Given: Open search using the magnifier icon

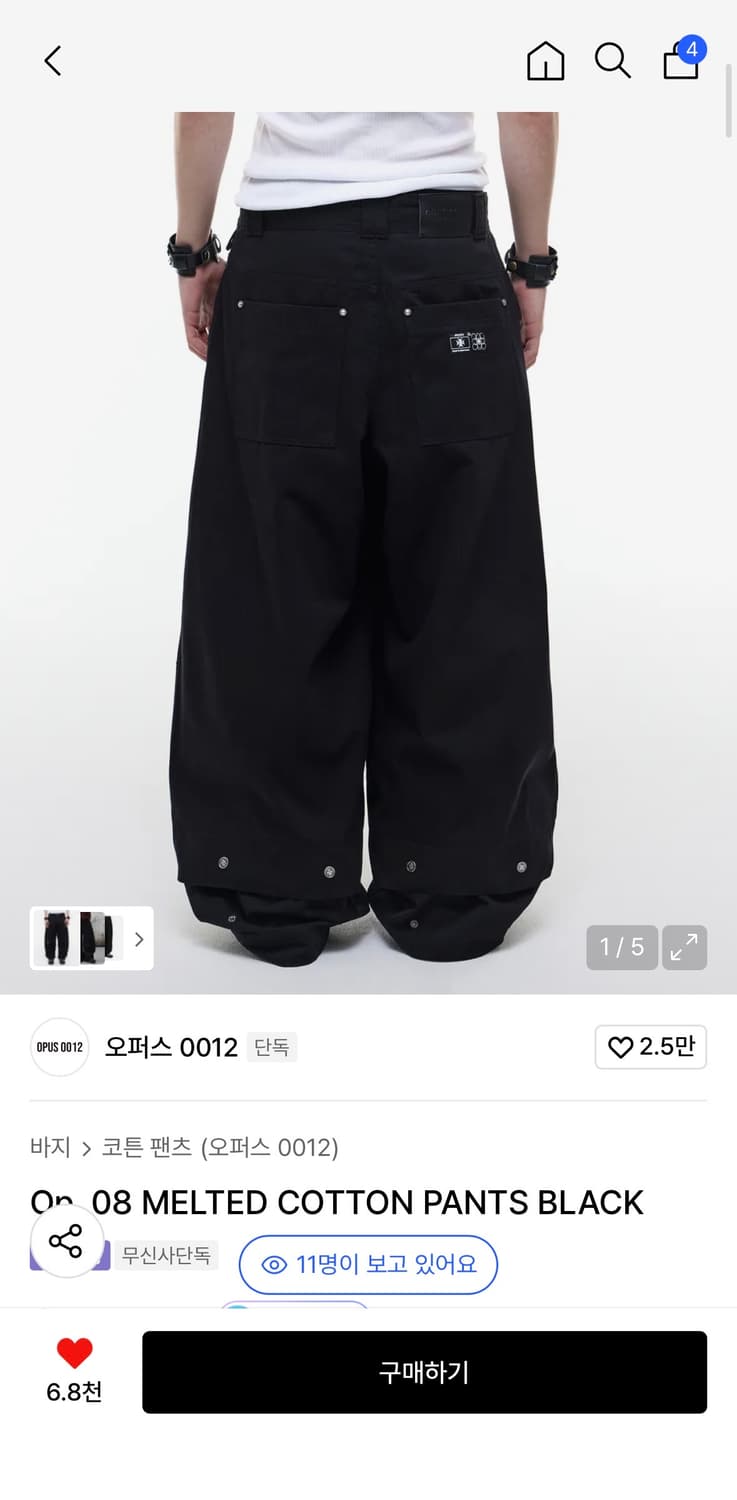Looking at the screenshot, I should (612, 61).
